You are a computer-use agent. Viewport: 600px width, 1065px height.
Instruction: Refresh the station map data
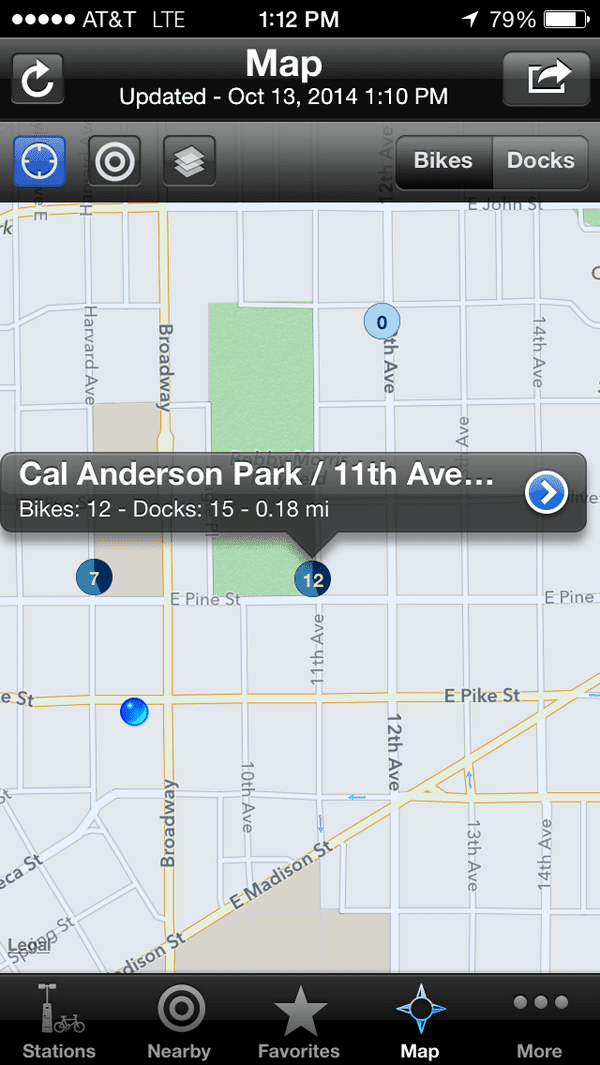38,79
